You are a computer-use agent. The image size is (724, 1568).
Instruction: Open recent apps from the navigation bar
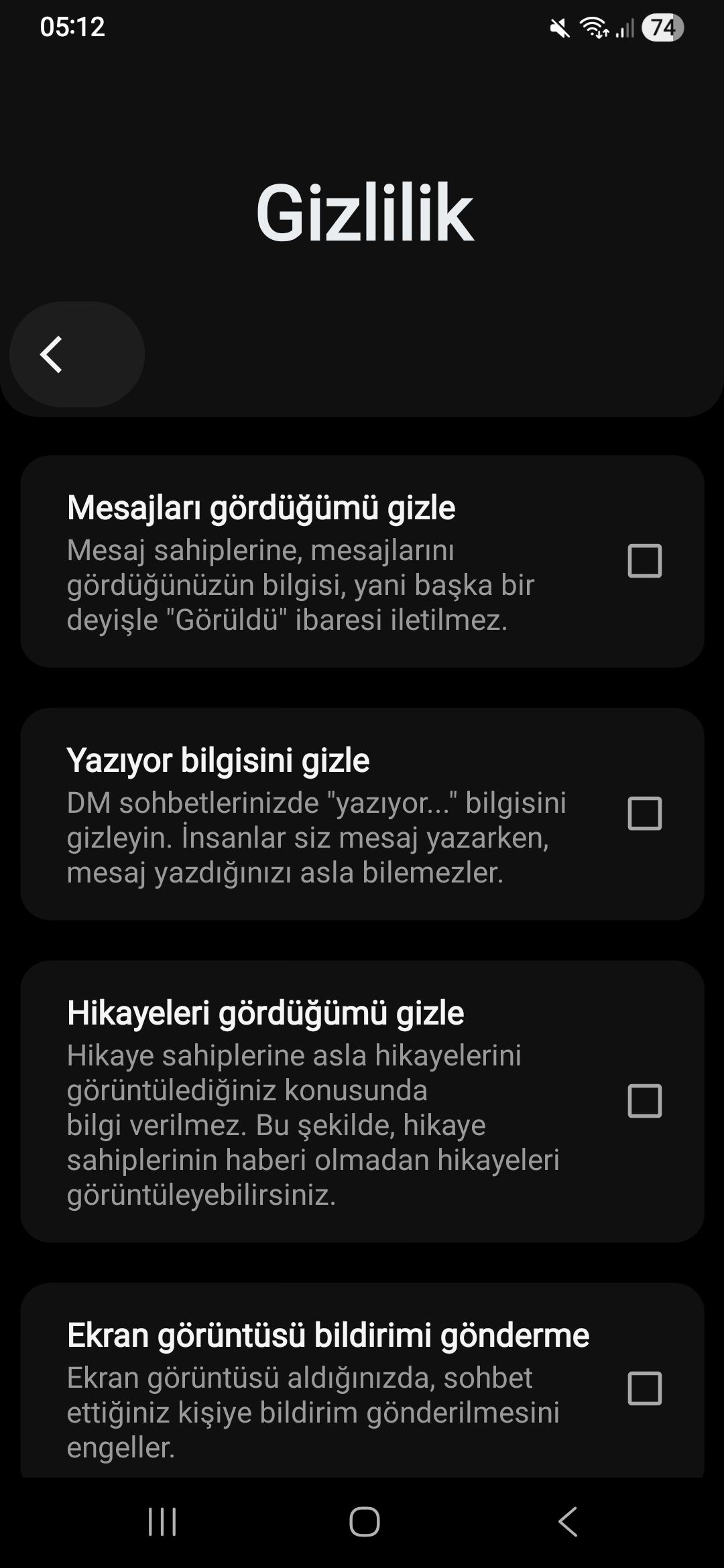point(162,1522)
